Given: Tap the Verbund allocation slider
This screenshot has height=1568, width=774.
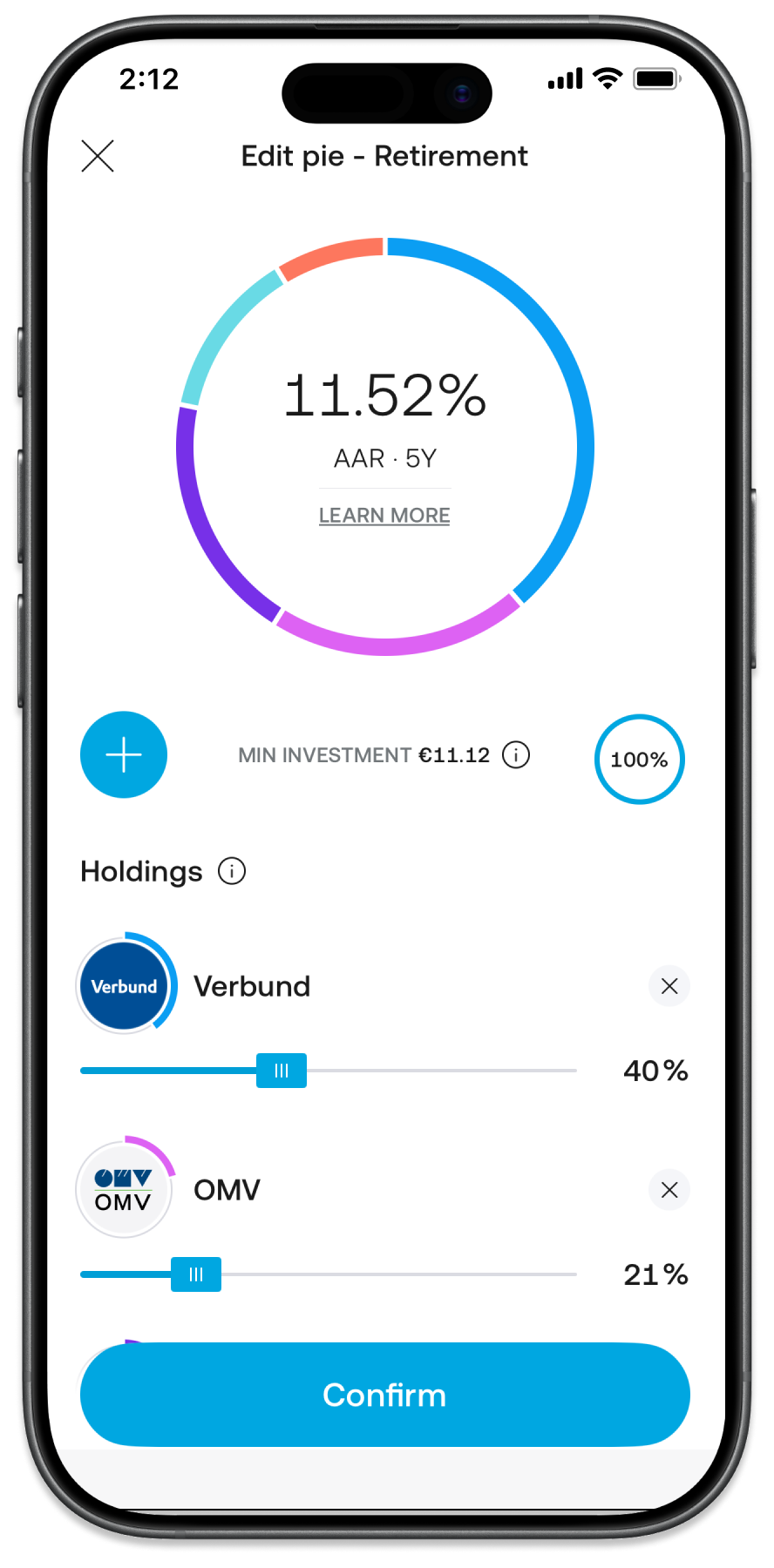Looking at the screenshot, I should pos(282,1071).
